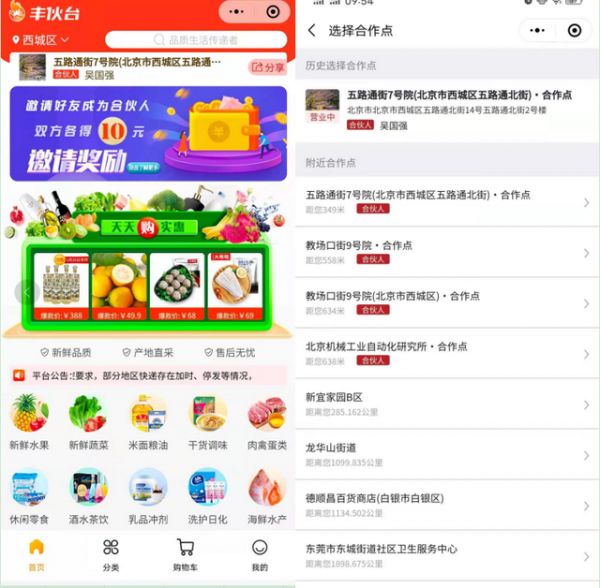Browse the 海鲜水产 category
This screenshot has height=588, width=600.
pos(267,495)
